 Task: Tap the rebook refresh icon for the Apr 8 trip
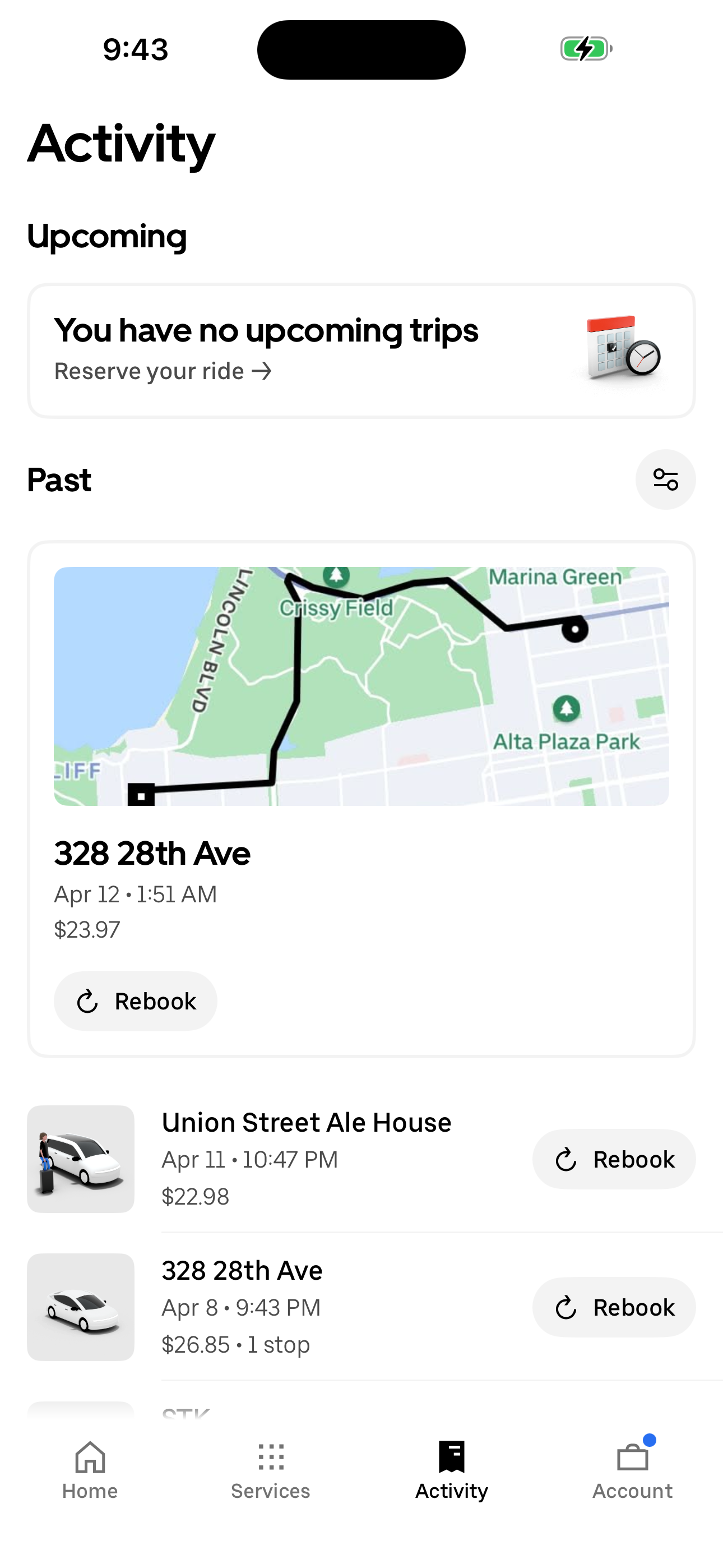[566, 1307]
